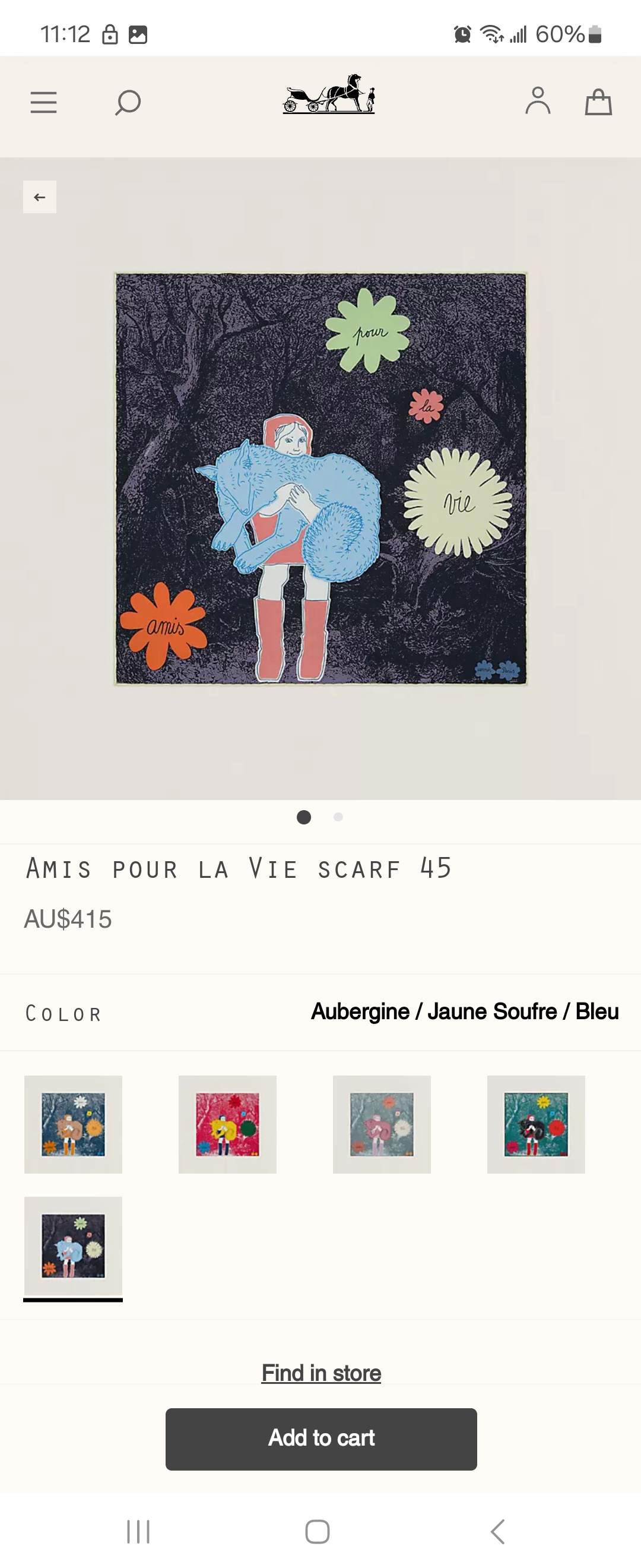
Task: Choose the pink and yellow scarf color
Action: click(x=227, y=1124)
